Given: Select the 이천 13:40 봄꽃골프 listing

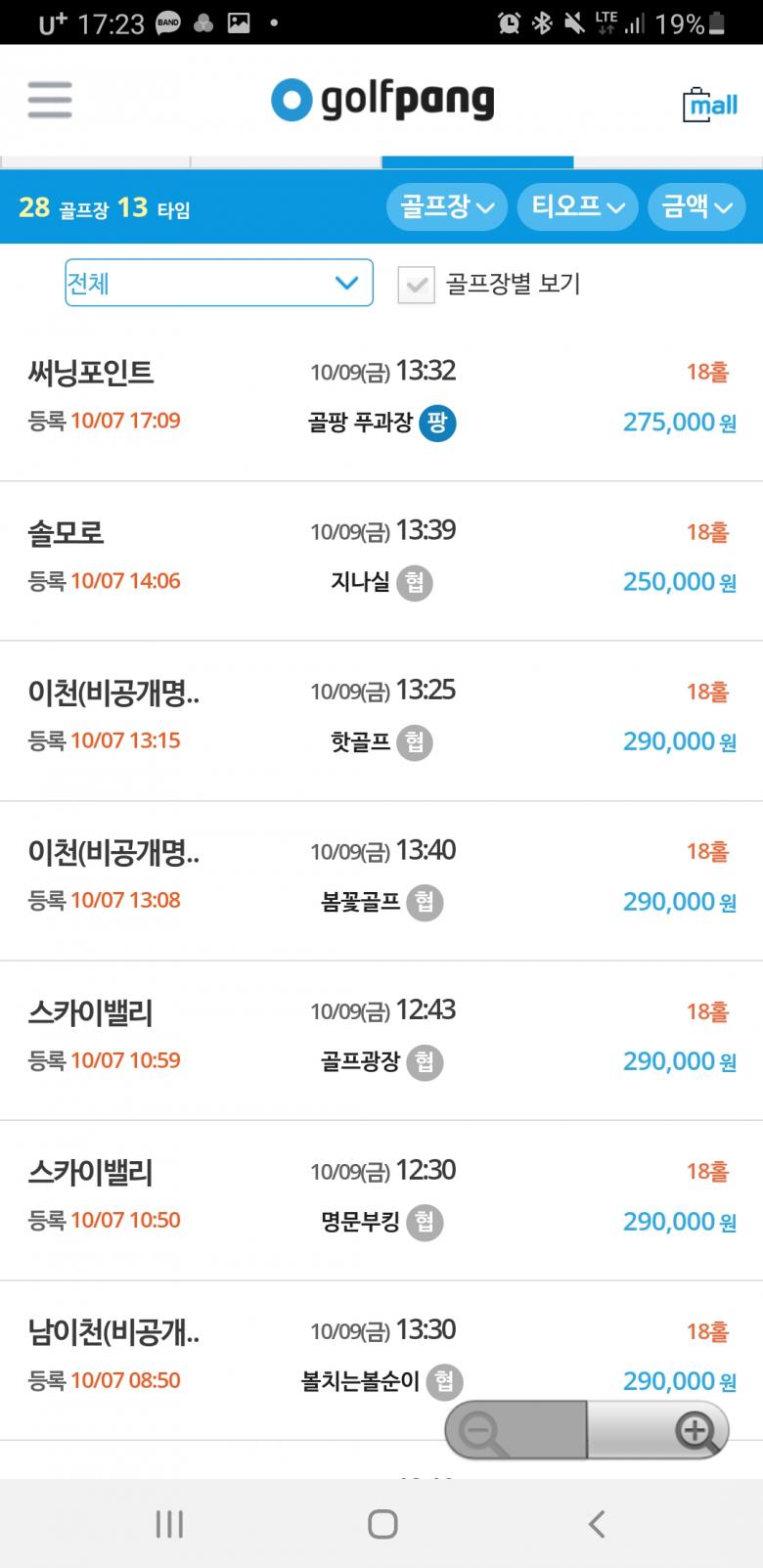Looking at the screenshot, I should click(x=381, y=876).
